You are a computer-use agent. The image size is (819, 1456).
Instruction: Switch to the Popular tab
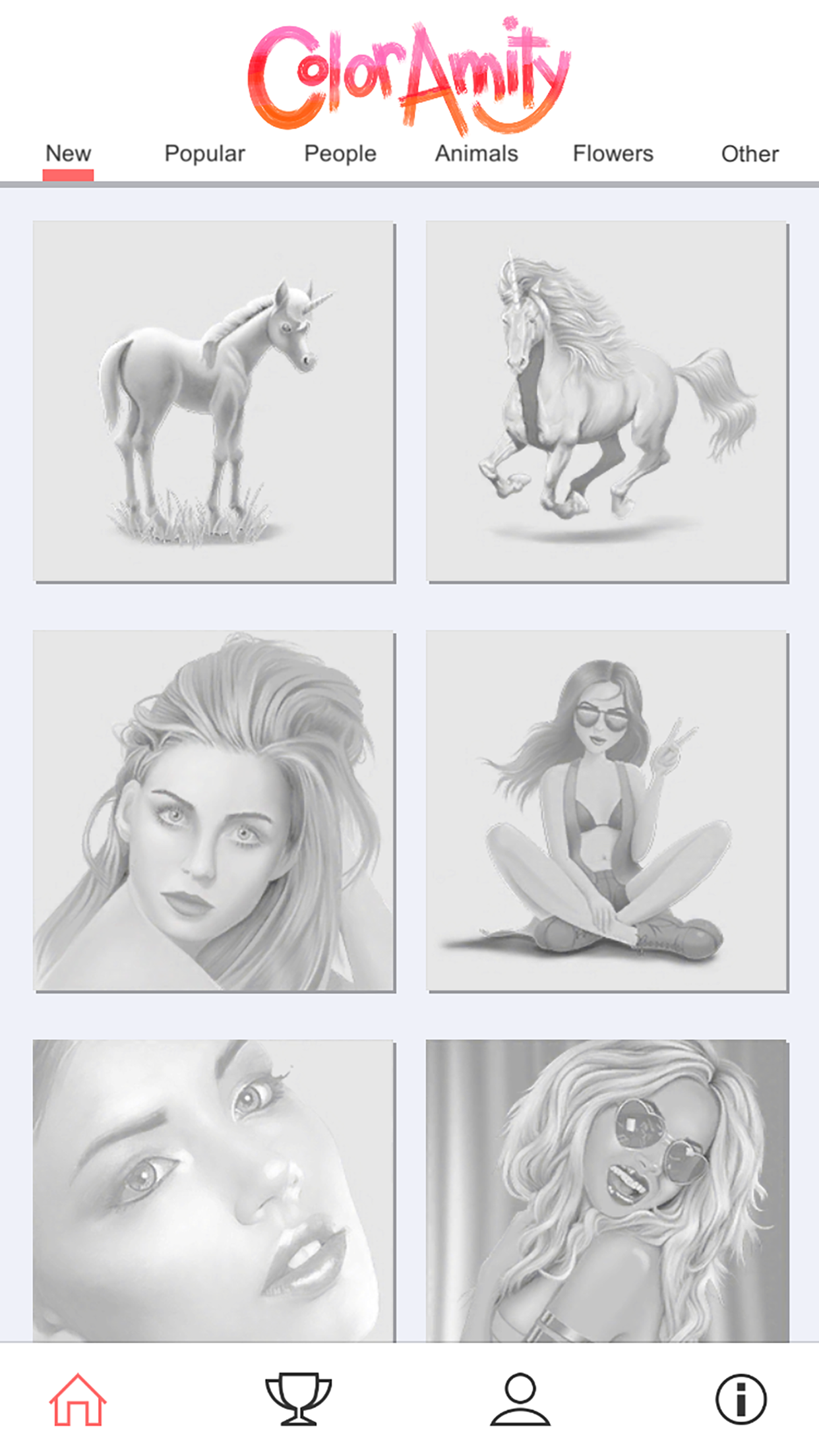pos(204,154)
